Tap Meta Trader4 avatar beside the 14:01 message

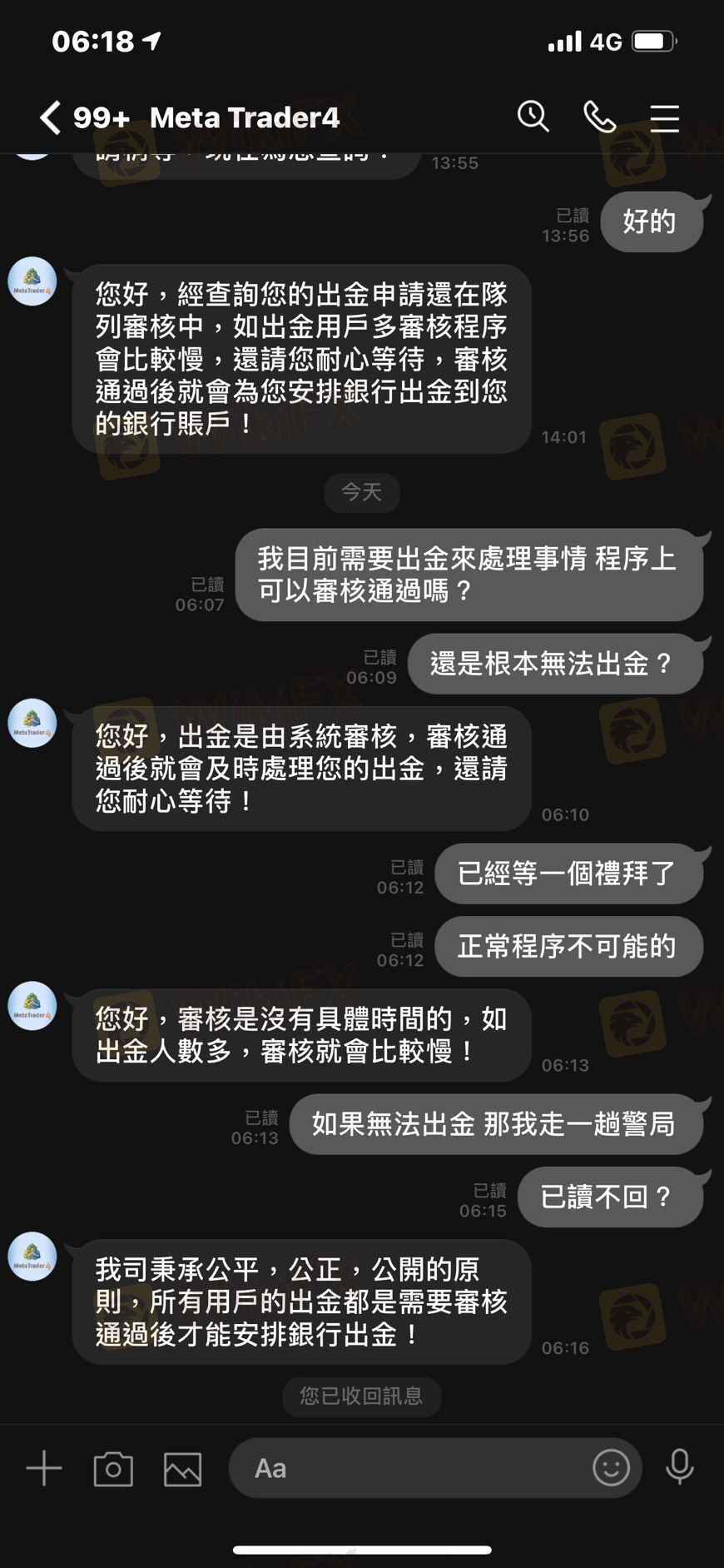[x=32, y=281]
